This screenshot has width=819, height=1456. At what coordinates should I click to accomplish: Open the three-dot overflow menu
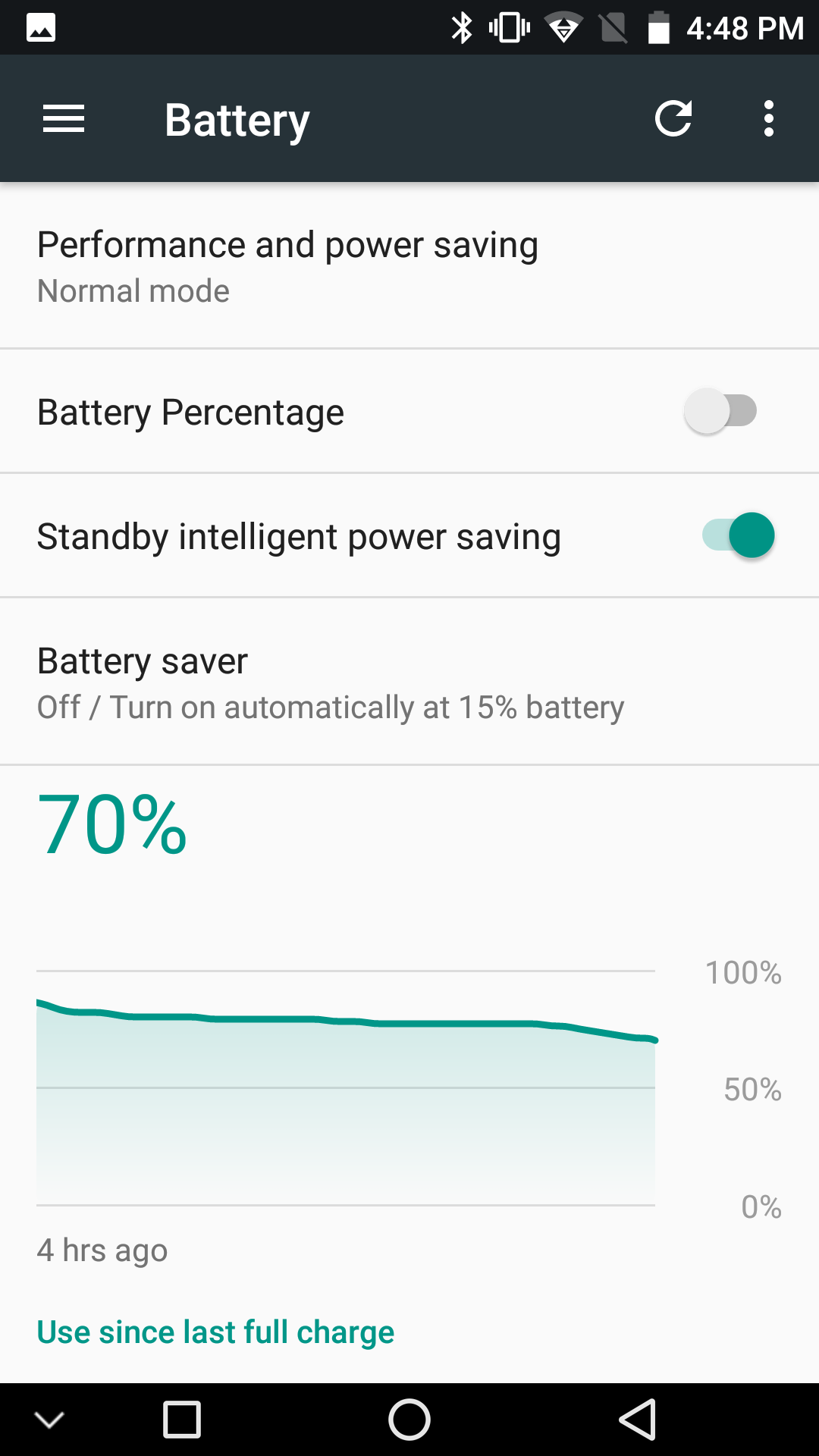click(769, 119)
